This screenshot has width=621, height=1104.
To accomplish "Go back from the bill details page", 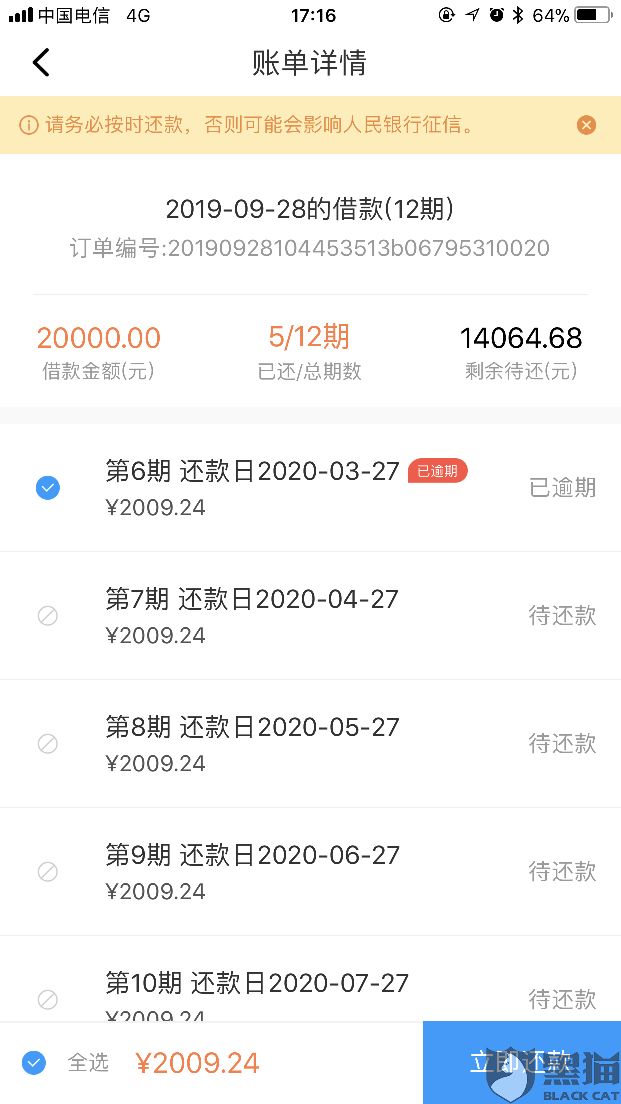I will pyautogui.click(x=40, y=63).
